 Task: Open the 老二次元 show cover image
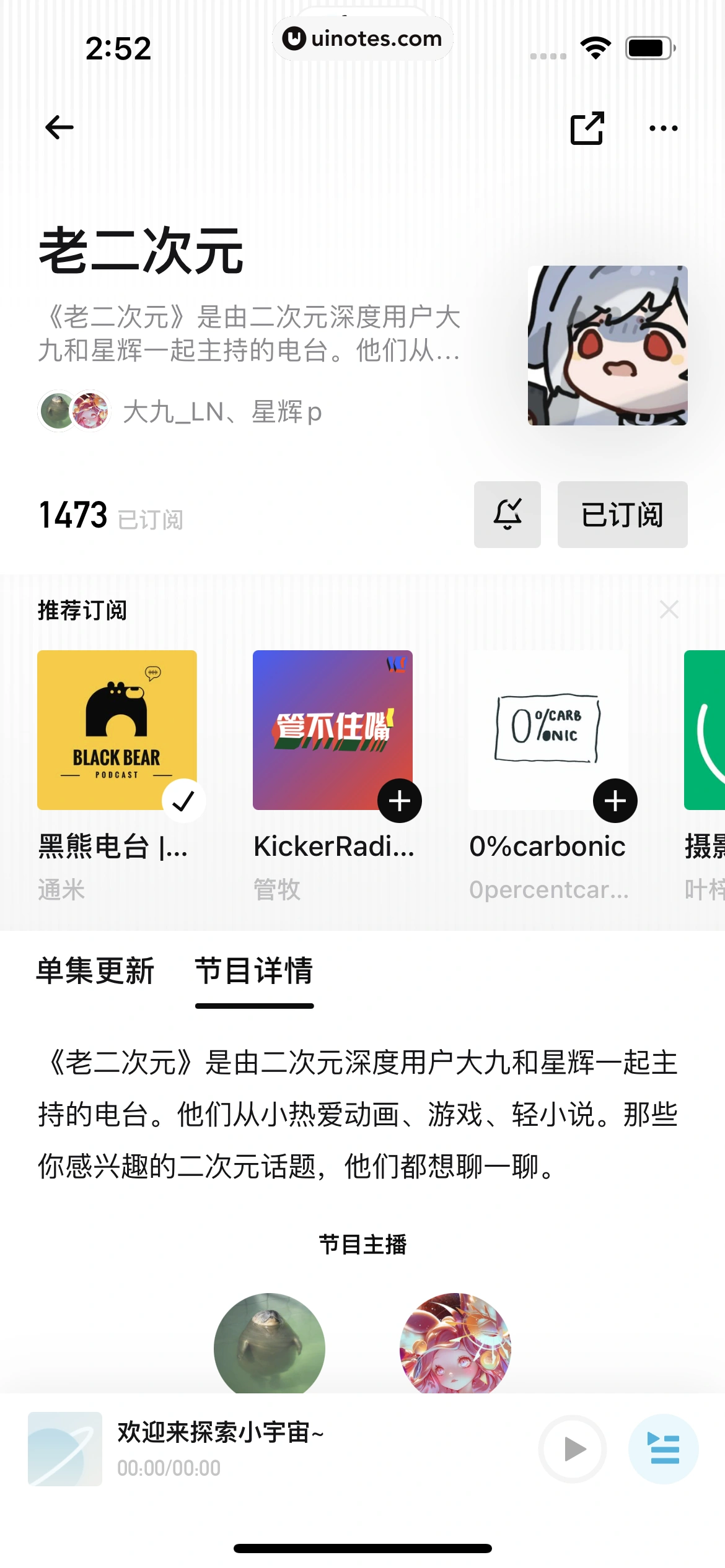click(607, 349)
